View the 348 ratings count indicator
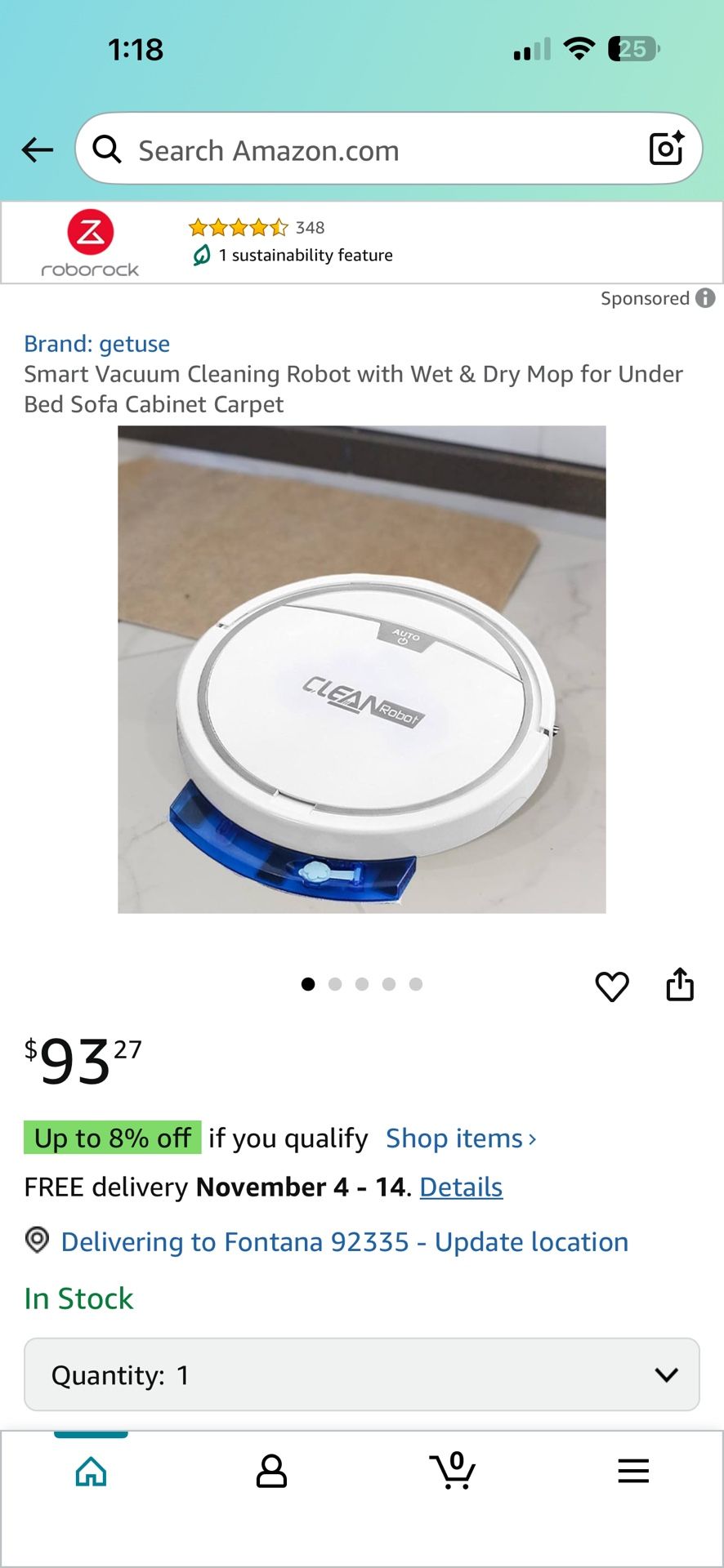The width and height of the screenshot is (724, 1568). 309,227
